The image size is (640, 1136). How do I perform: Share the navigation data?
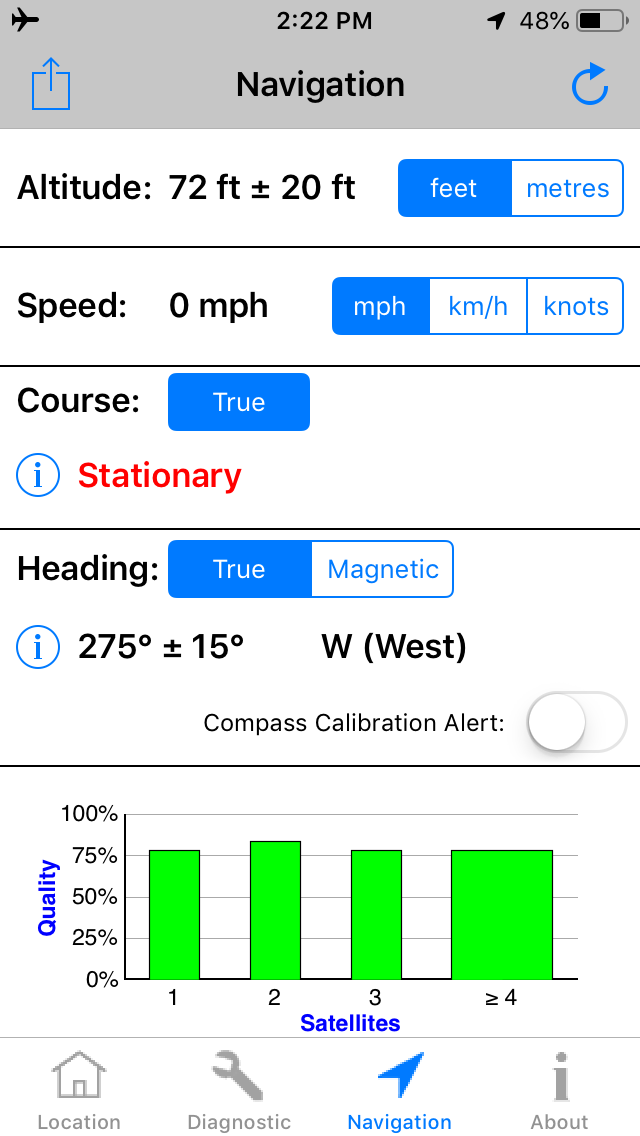[x=51, y=84]
